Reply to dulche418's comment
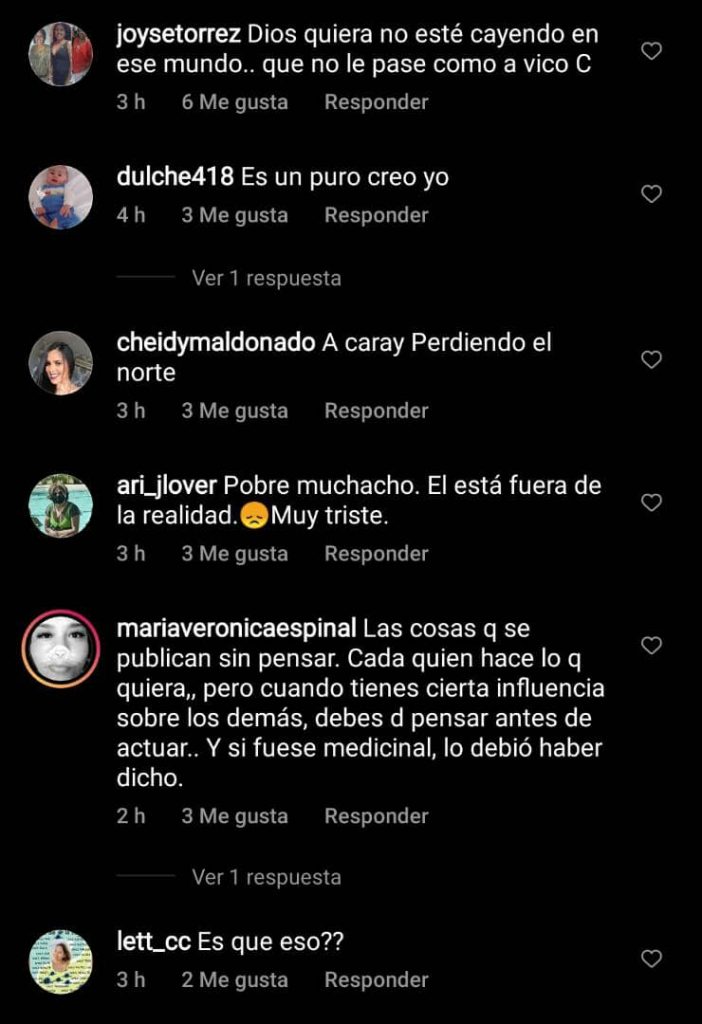The height and width of the screenshot is (1024, 702). [376, 215]
